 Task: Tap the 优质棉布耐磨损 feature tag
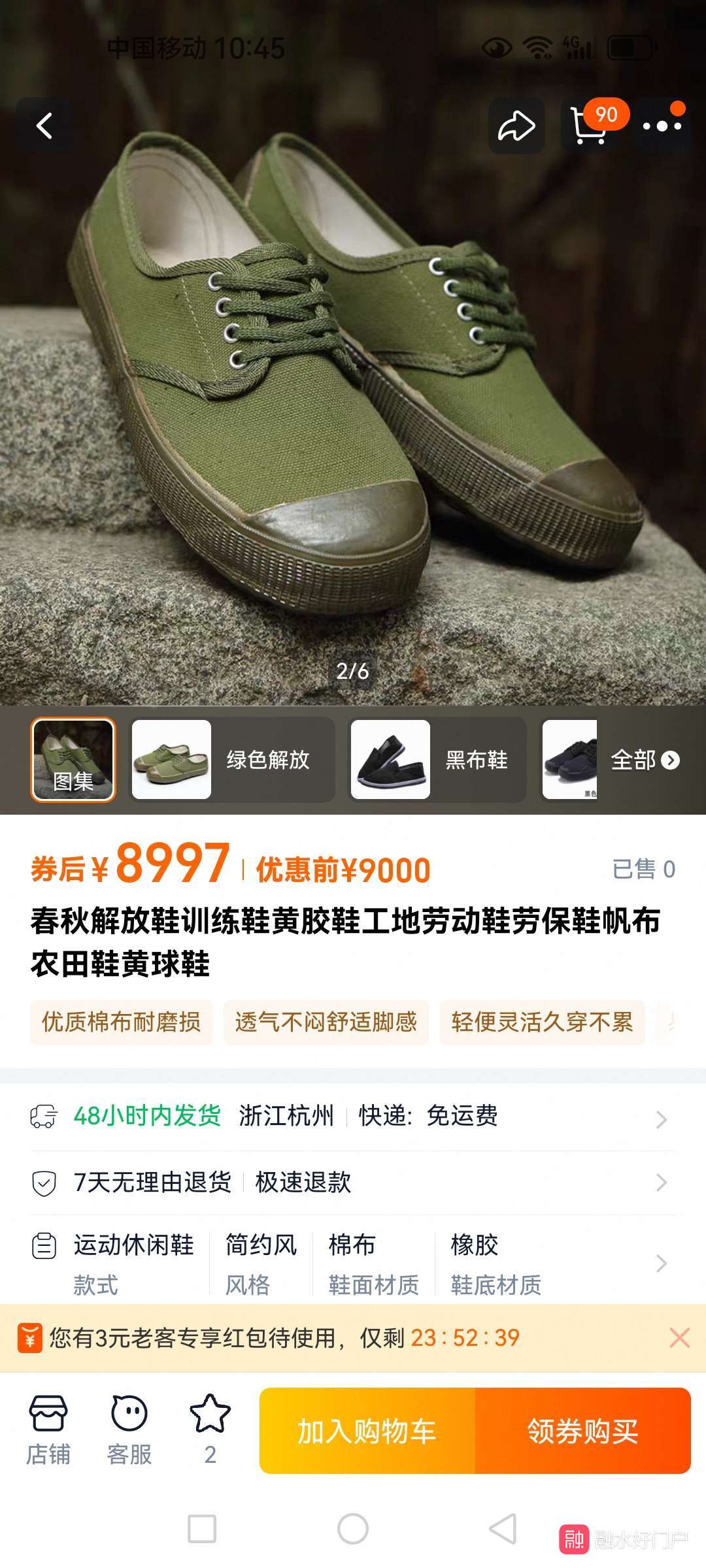(122, 1022)
